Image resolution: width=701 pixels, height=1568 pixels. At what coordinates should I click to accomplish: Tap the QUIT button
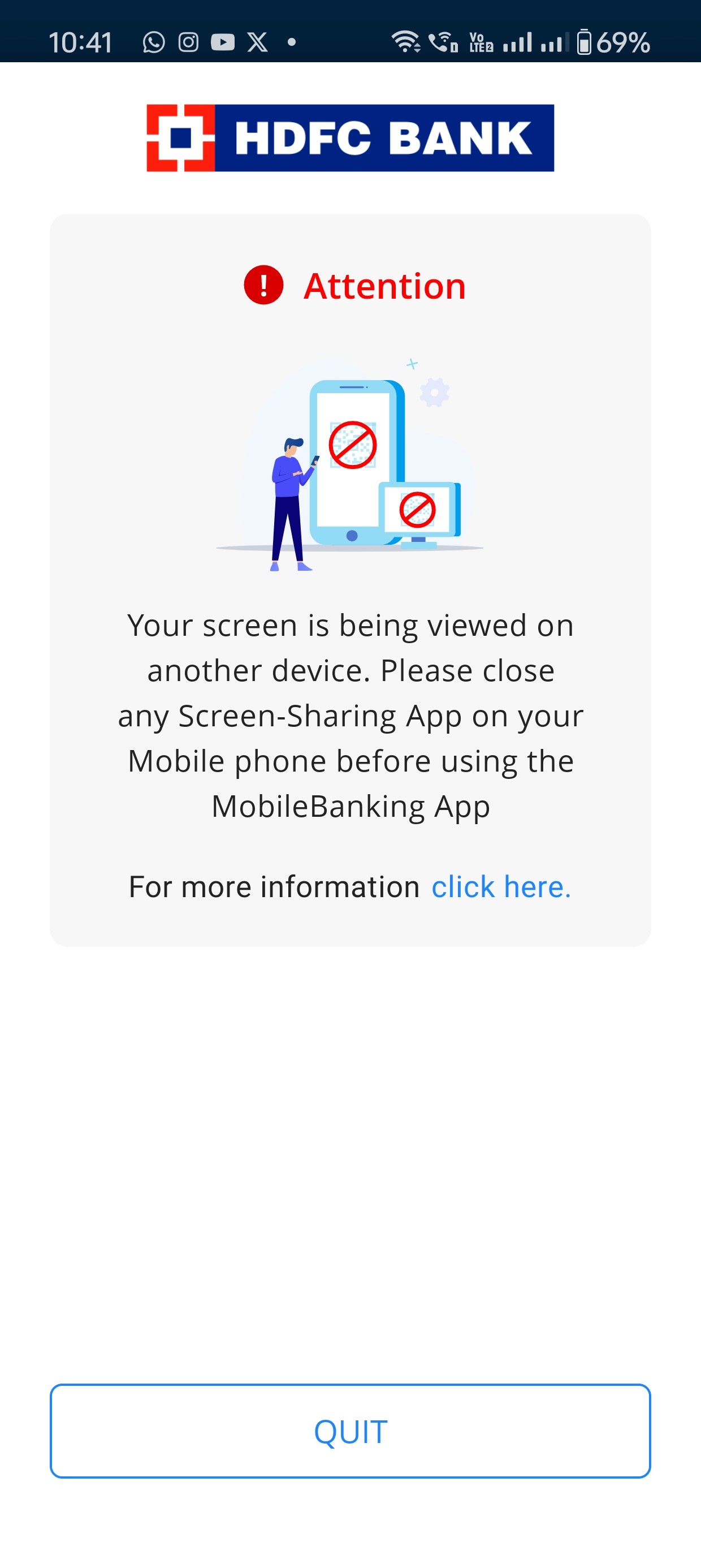[x=350, y=1431]
